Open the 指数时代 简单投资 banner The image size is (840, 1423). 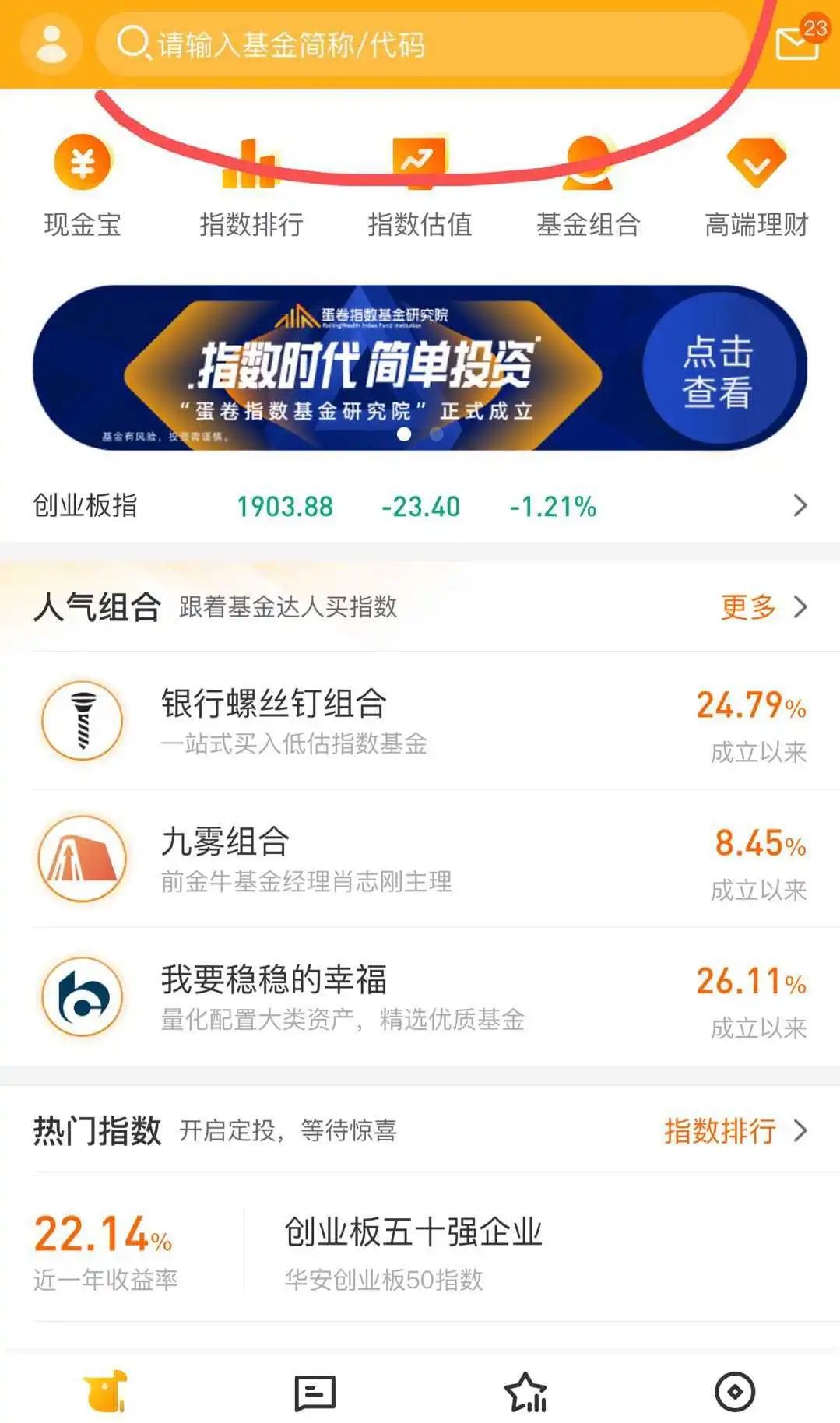point(420,367)
